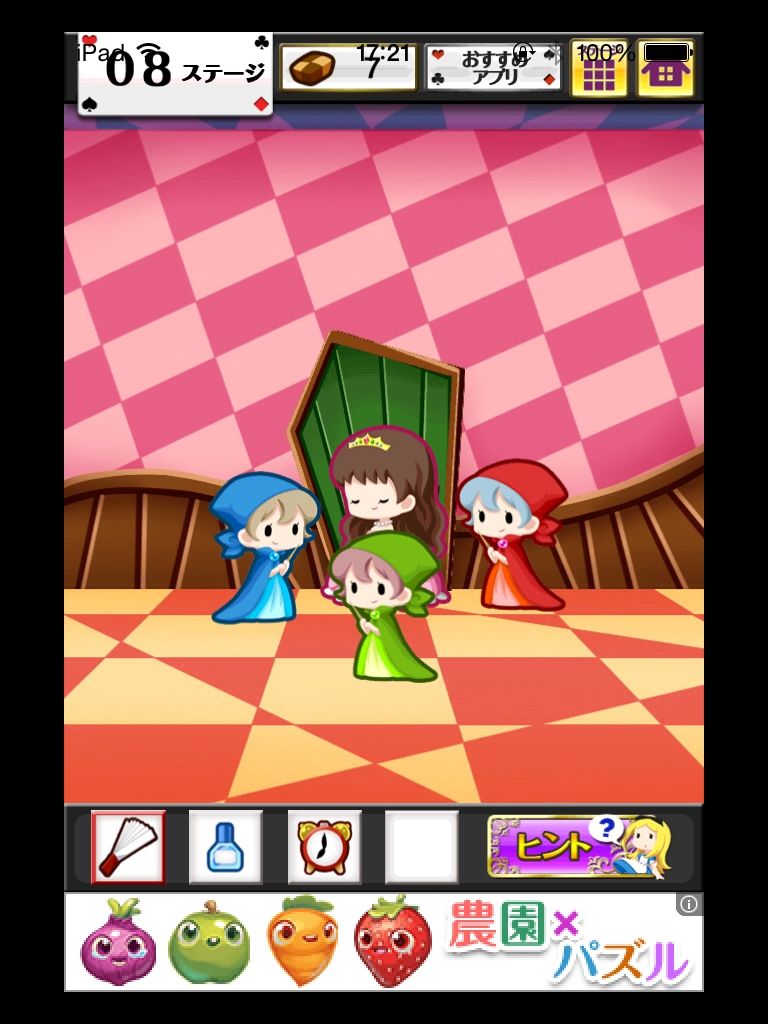Tap the empty fourth inventory slot
The width and height of the screenshot is (768, 1024).
[x=421, y=847]
